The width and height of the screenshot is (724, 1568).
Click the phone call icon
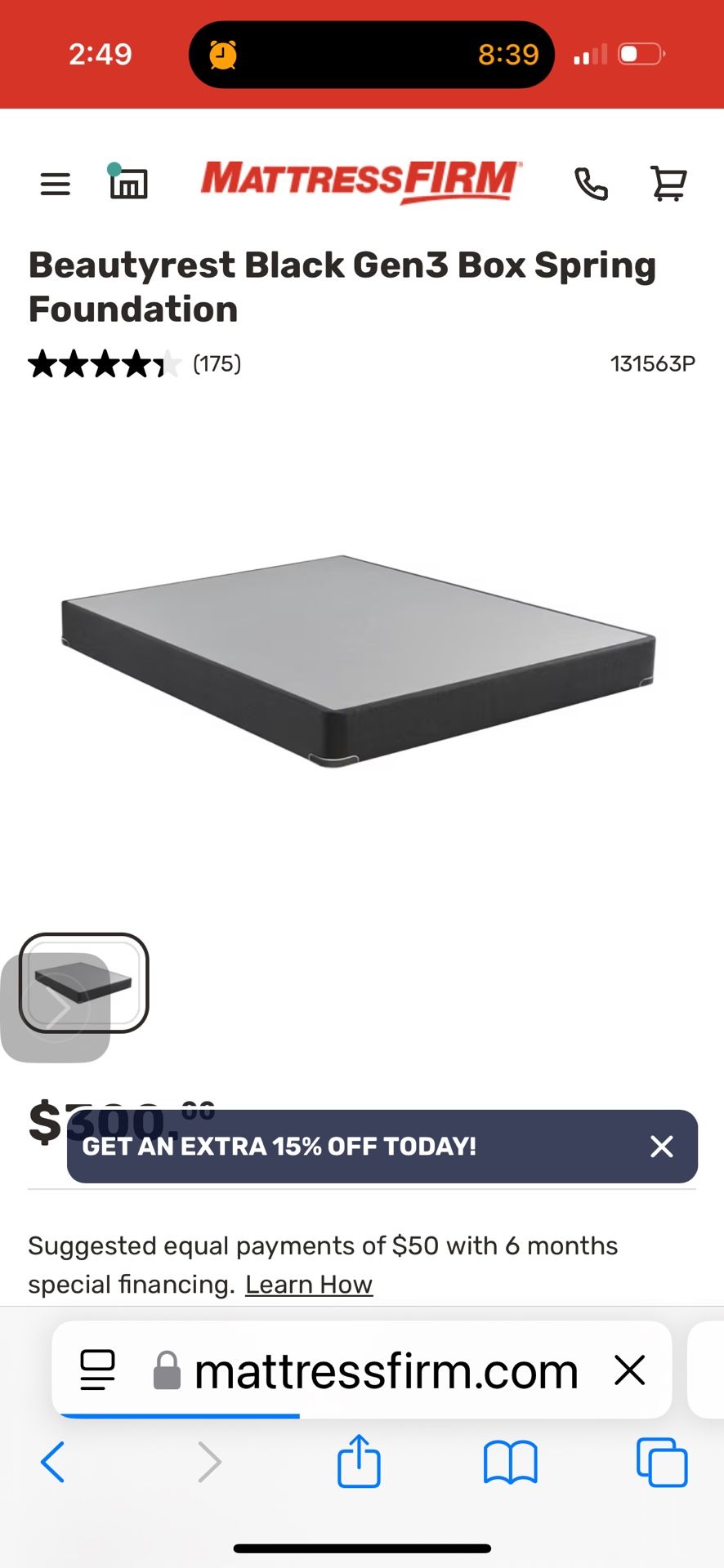point(592,184)
